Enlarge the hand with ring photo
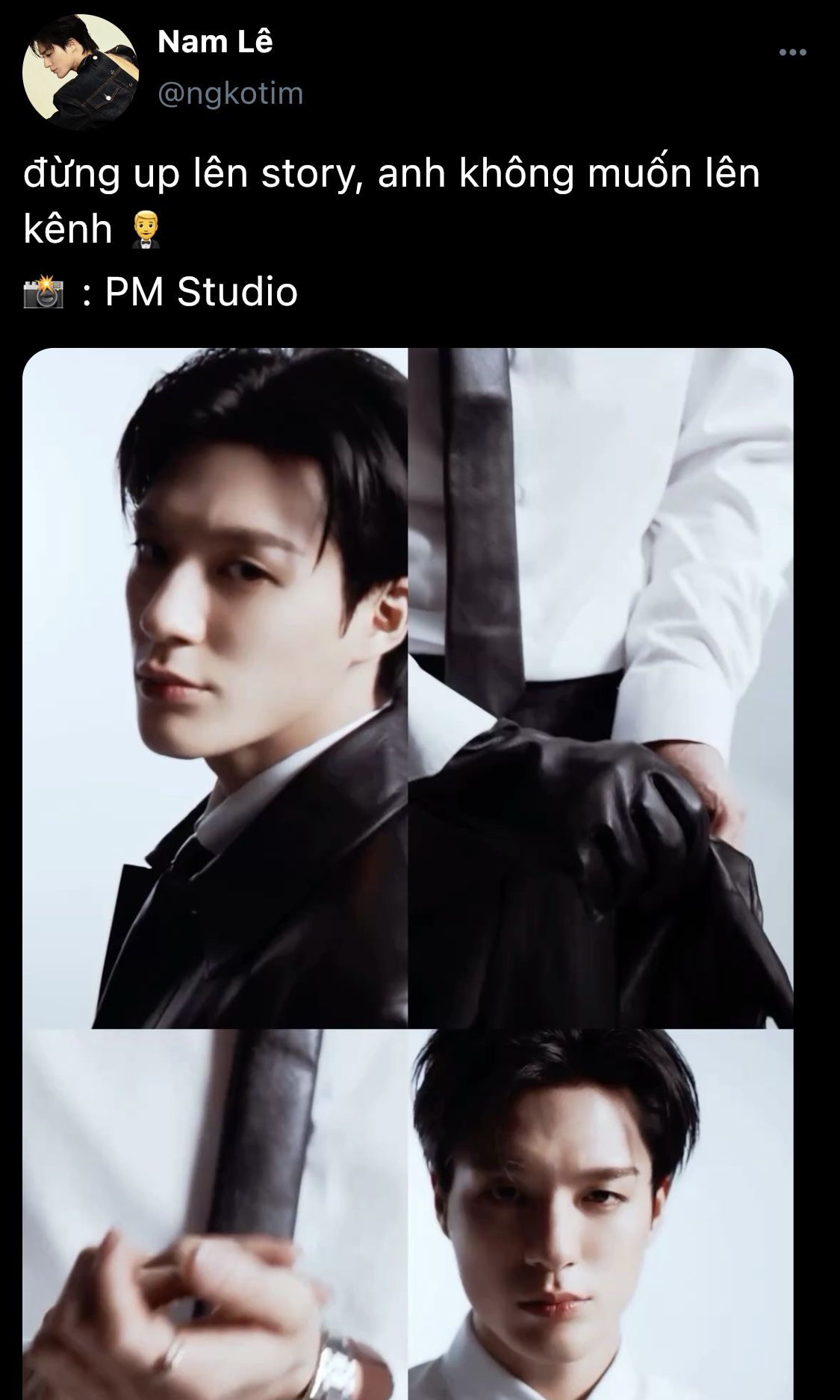Image resolution: width=840 pixels, height=1400 pixels. pyautogui.click(x=215, y=1213)
